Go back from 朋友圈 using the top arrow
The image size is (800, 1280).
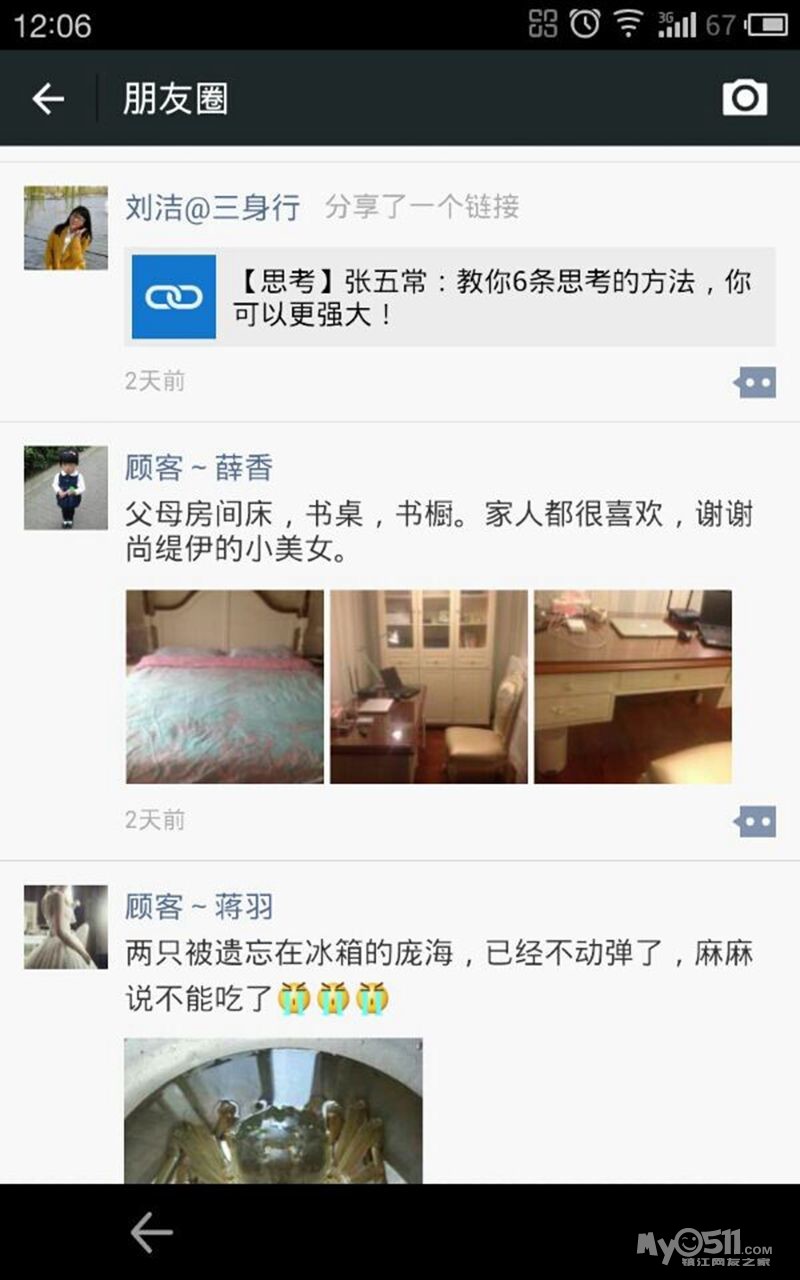(x=47, y=98)
